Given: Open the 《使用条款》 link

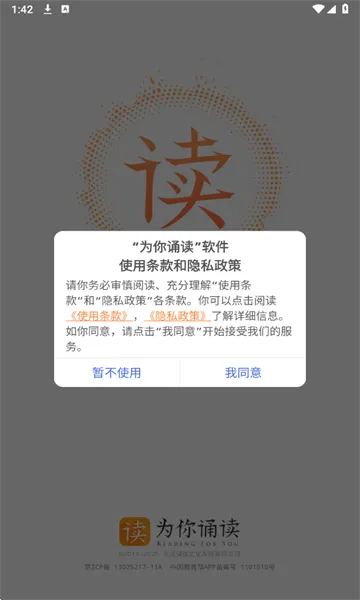Looking at the screenshot, I should click(99, 316).
